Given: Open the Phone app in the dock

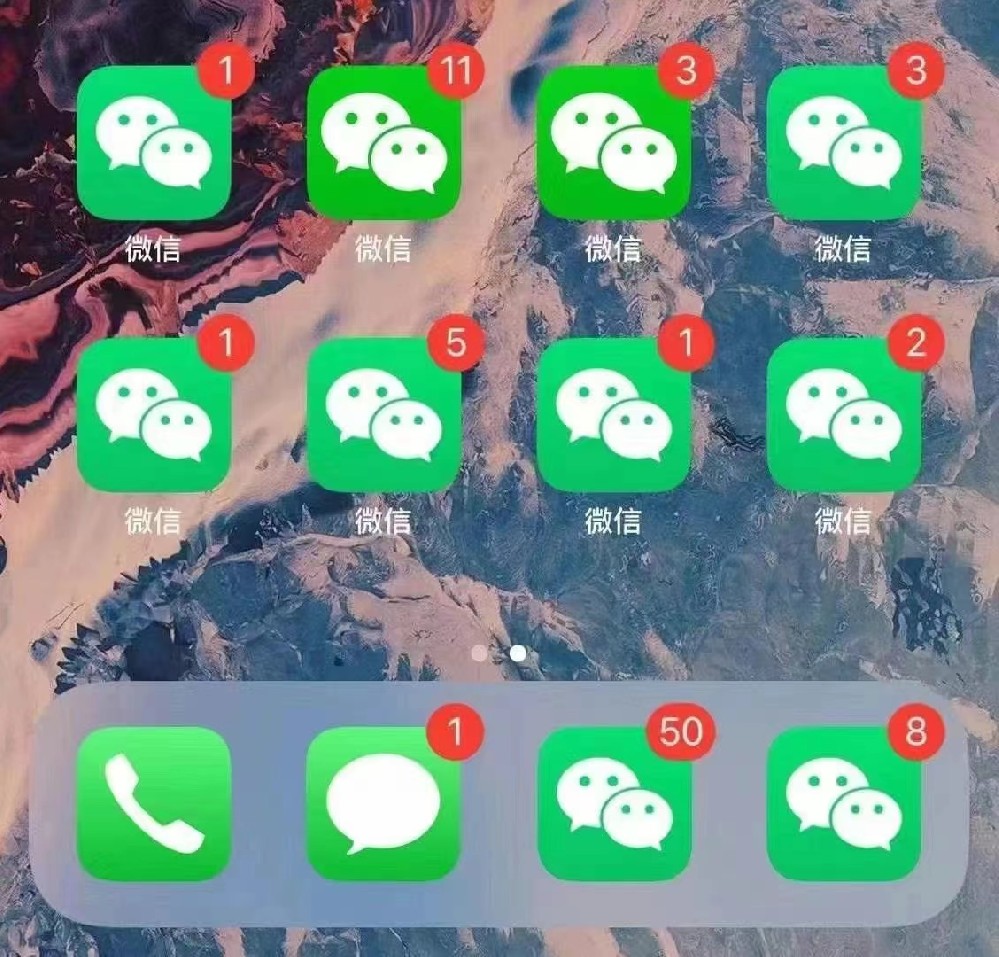Looking at the screenshot, I should coord(154,804).
